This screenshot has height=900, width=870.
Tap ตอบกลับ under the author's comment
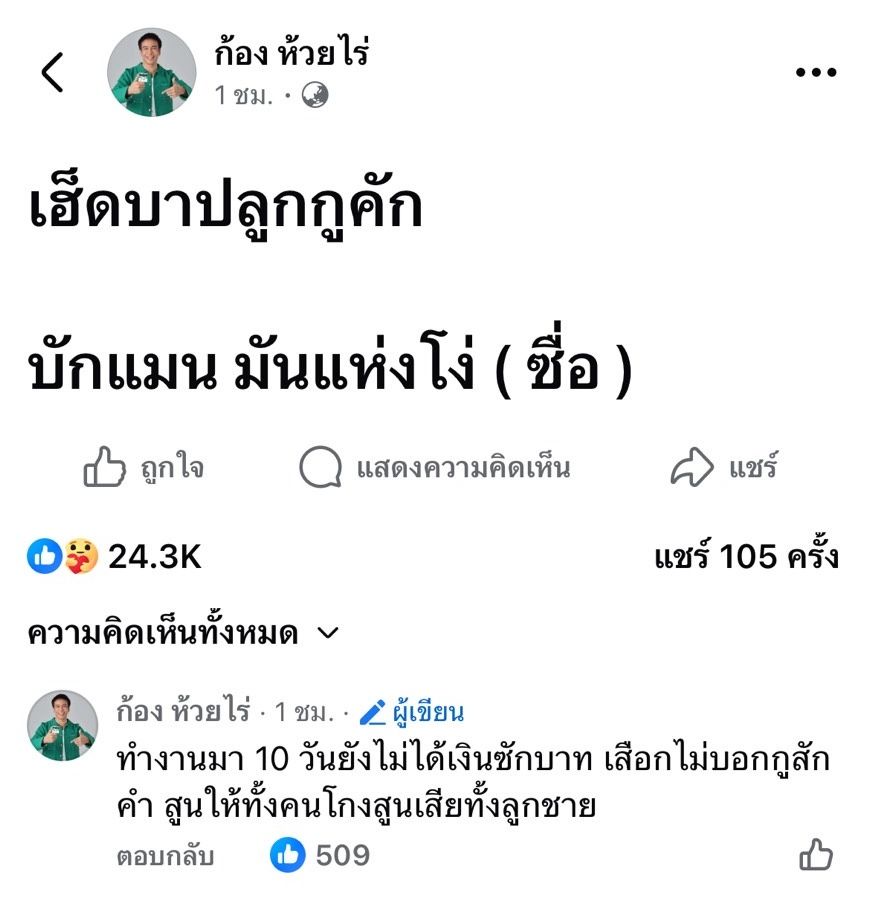165,856
